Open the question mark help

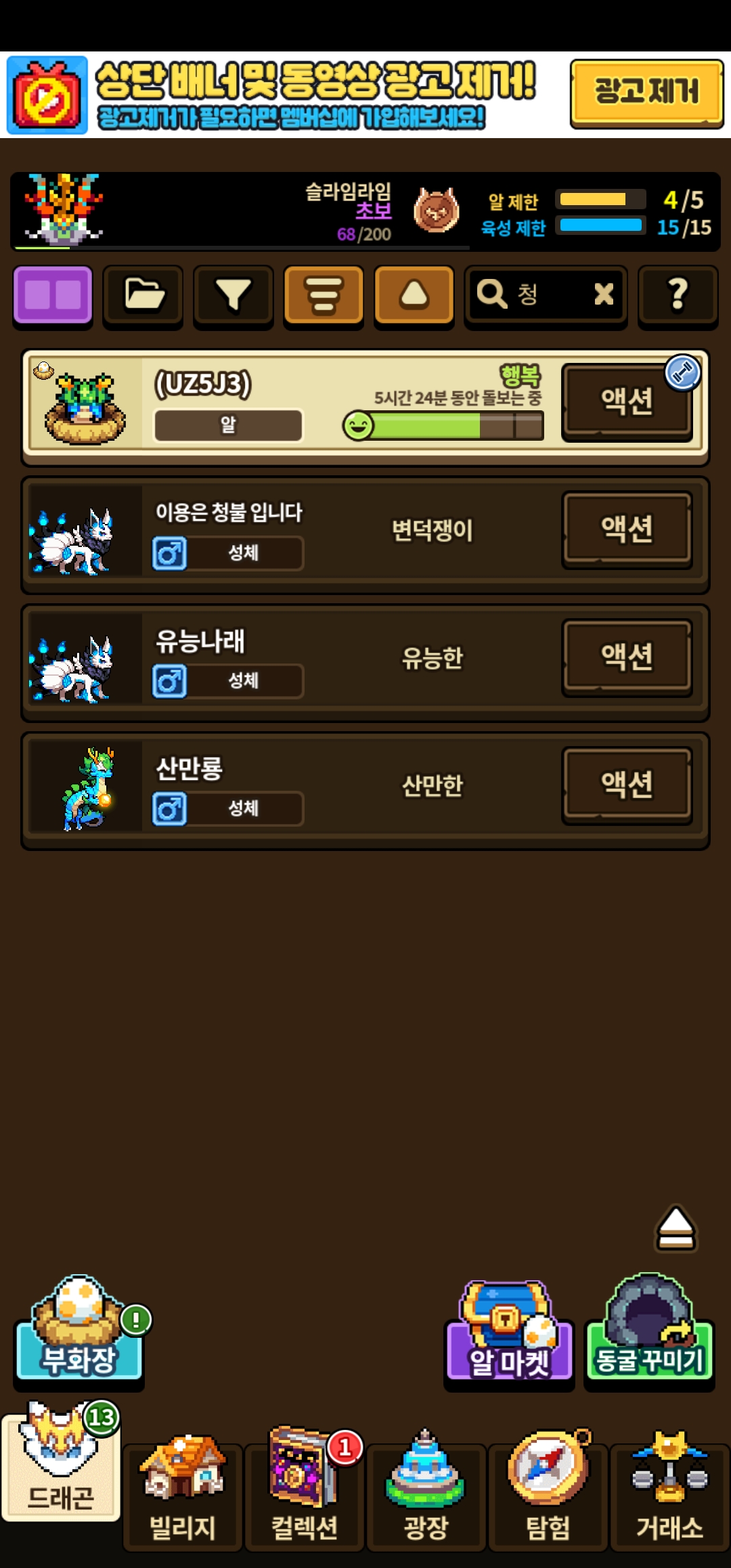point(678,295)
